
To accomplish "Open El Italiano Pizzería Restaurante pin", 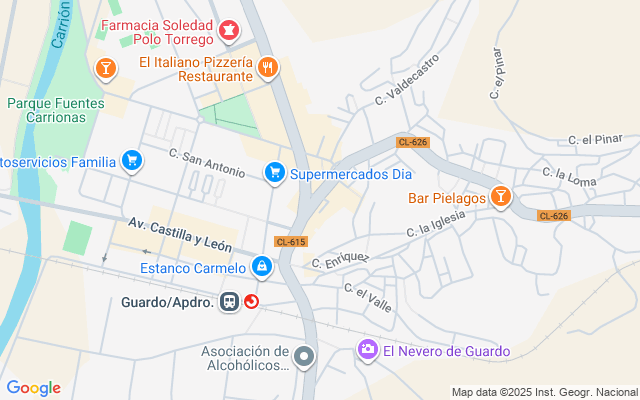I will pos(267,68).
